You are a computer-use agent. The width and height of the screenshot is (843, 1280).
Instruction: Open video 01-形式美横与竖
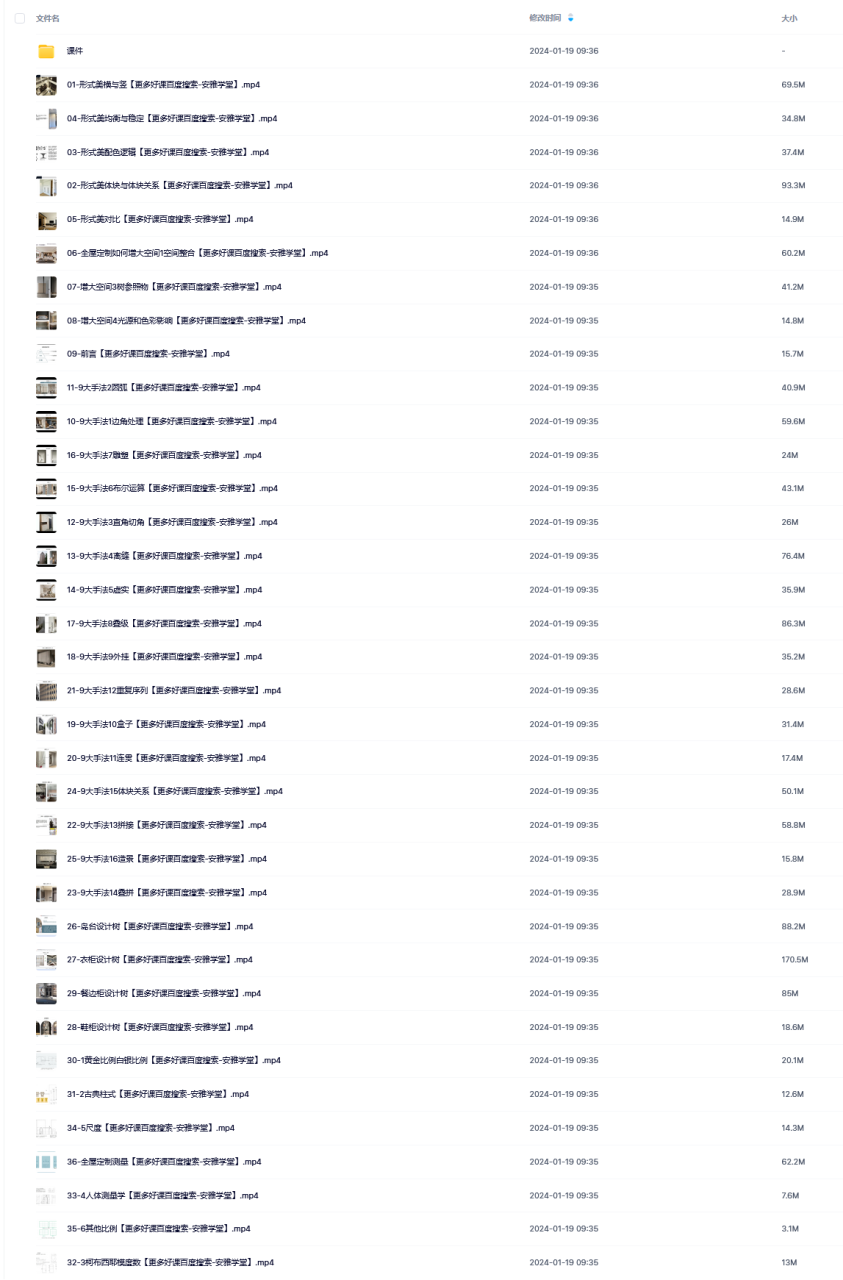coord(163,85)
